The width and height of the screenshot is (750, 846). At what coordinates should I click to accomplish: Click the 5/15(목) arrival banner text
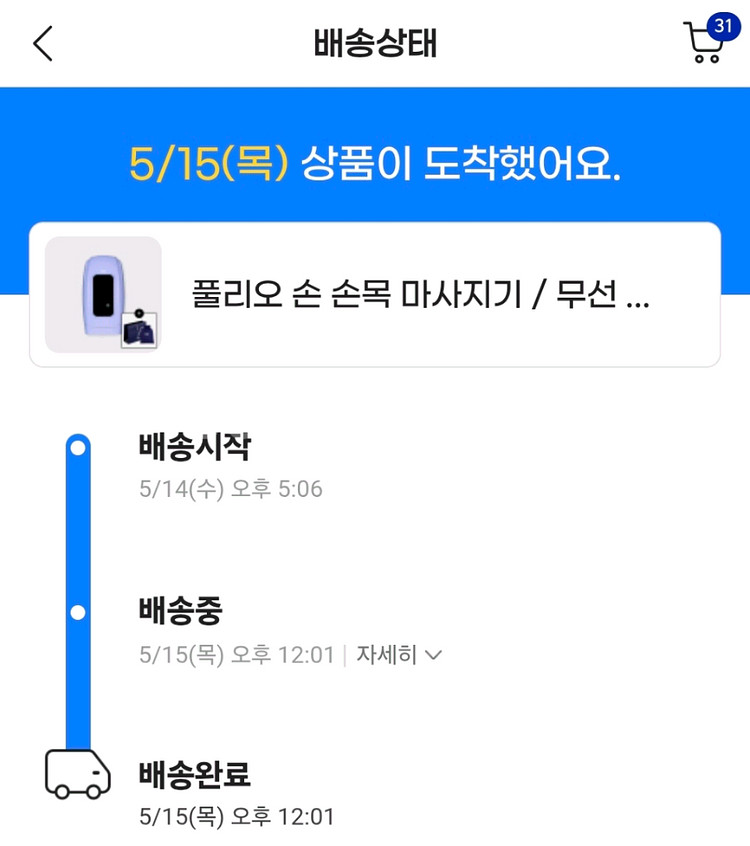click(x=375, y=161)
